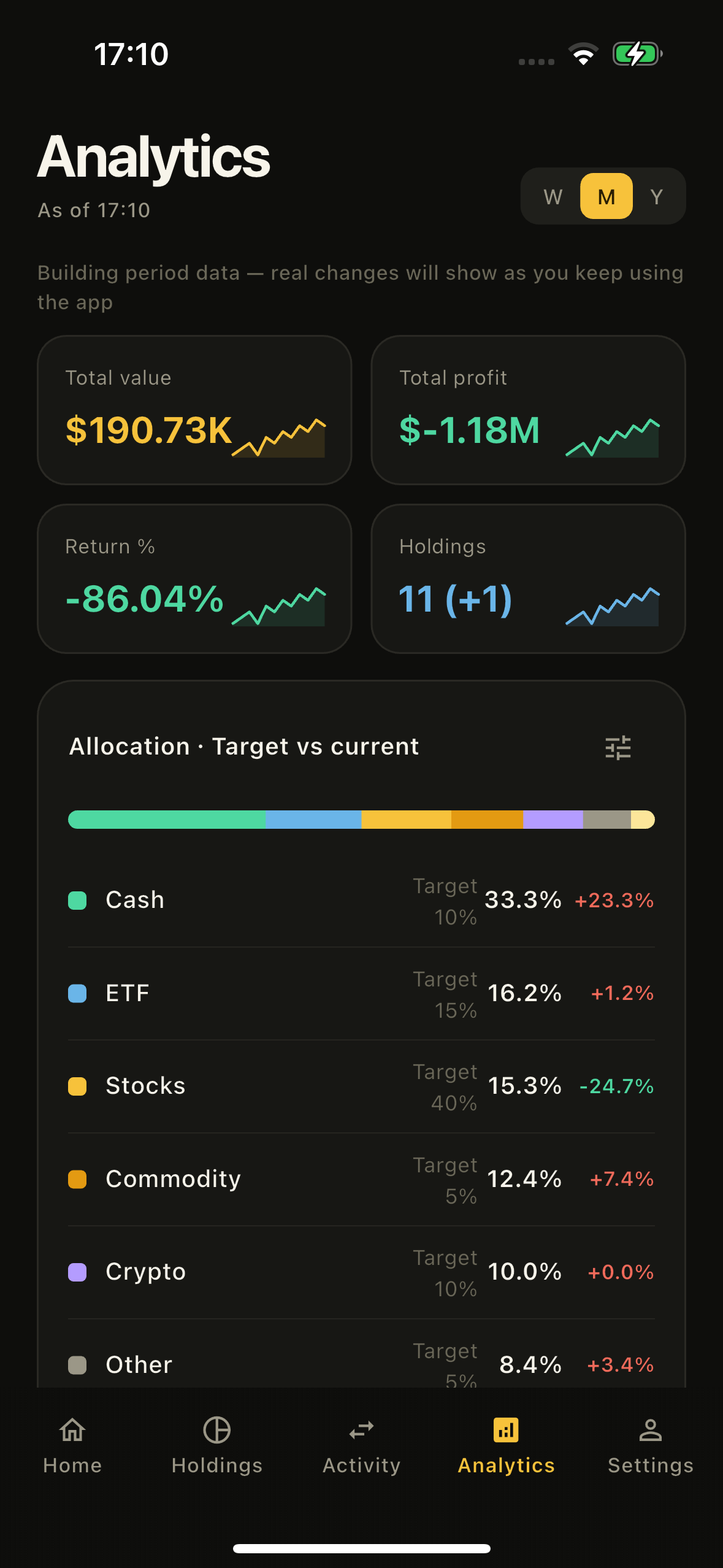Expand the Other allocation row
This screenshot has height=1568, width=723.
point(361,1364)
